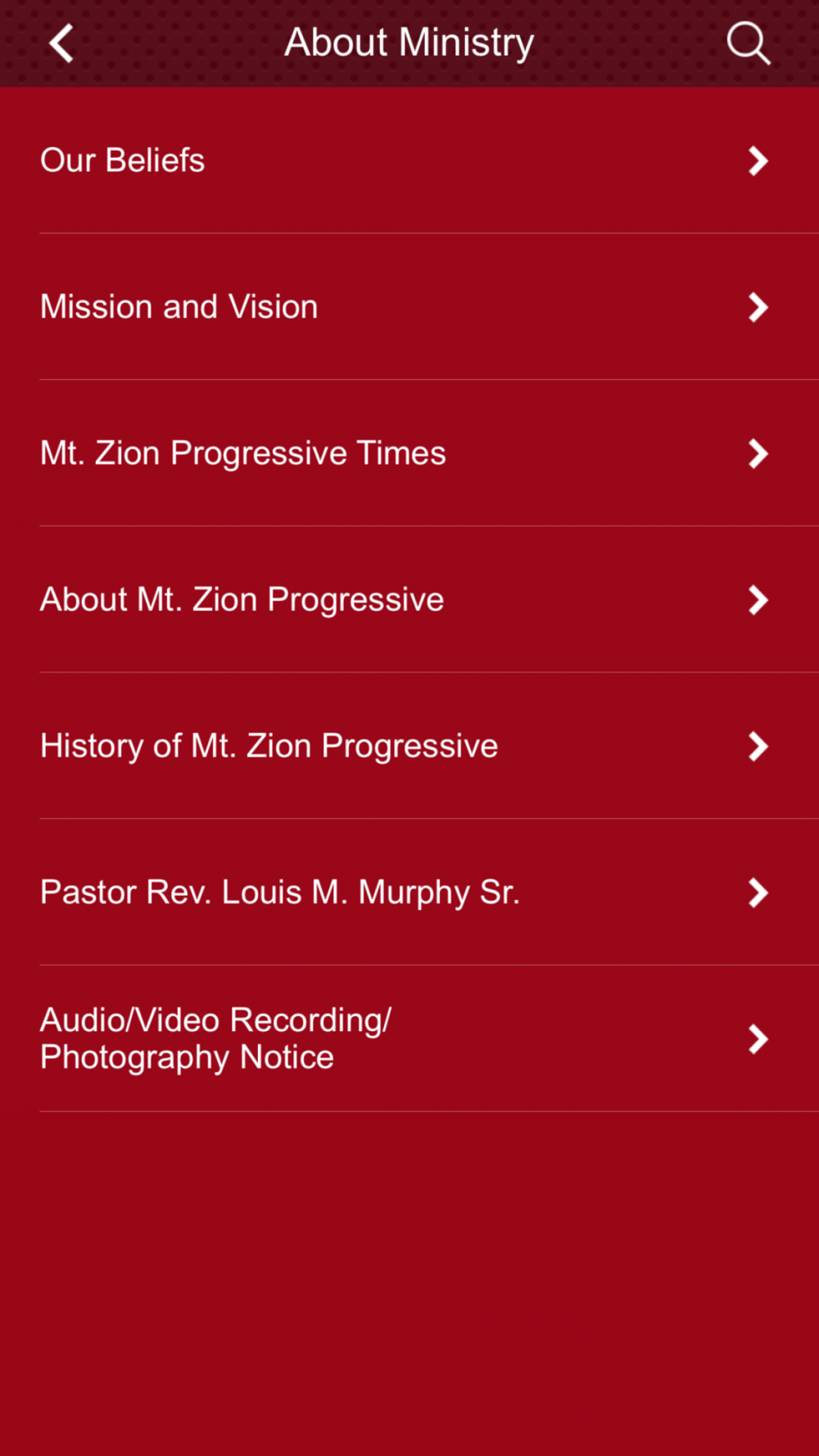Open Audio/Video Recording/Photography Notice
The image size is (819, 1456).
coord(409,1039)
